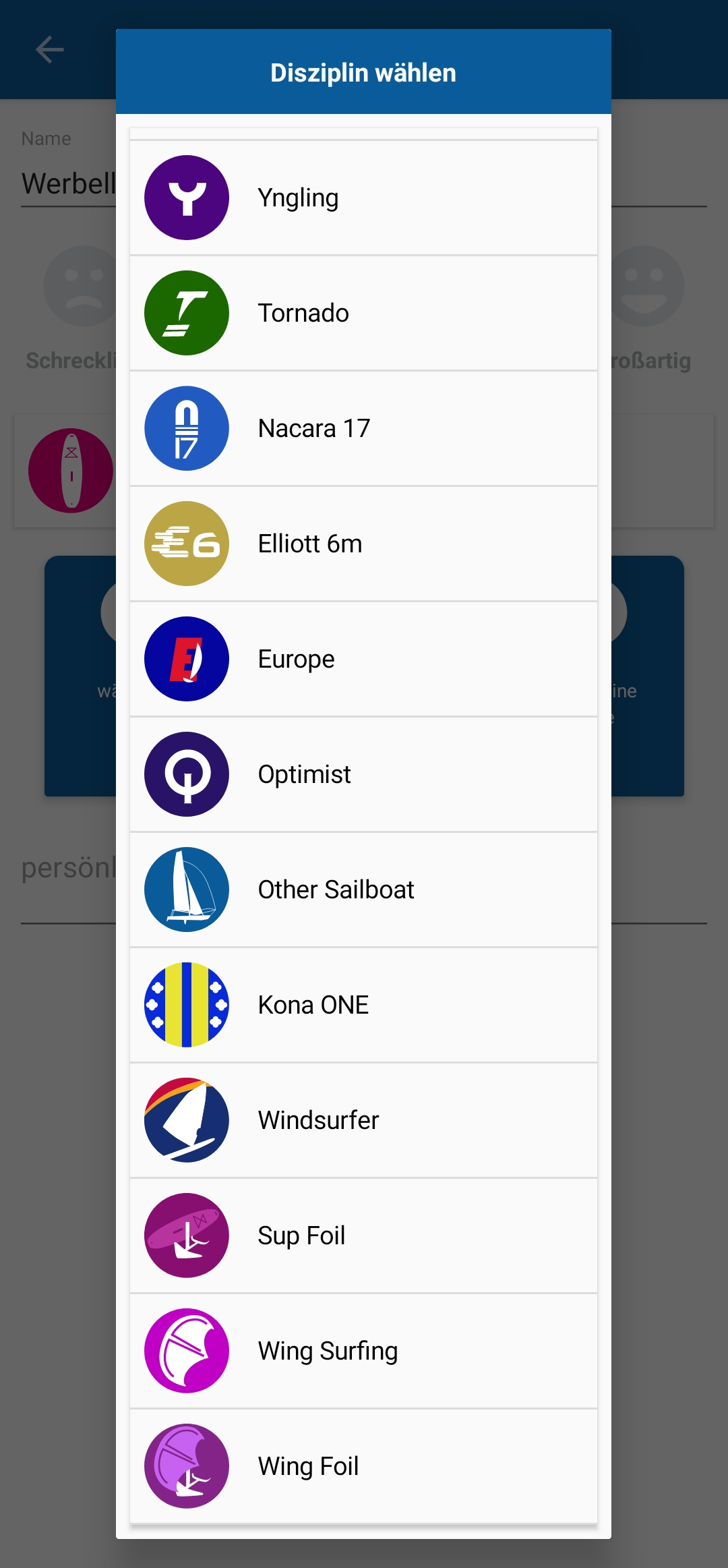
Task: Pick Sup Foil discipline
Action: pyautogui.click(x=363, y=1236)
